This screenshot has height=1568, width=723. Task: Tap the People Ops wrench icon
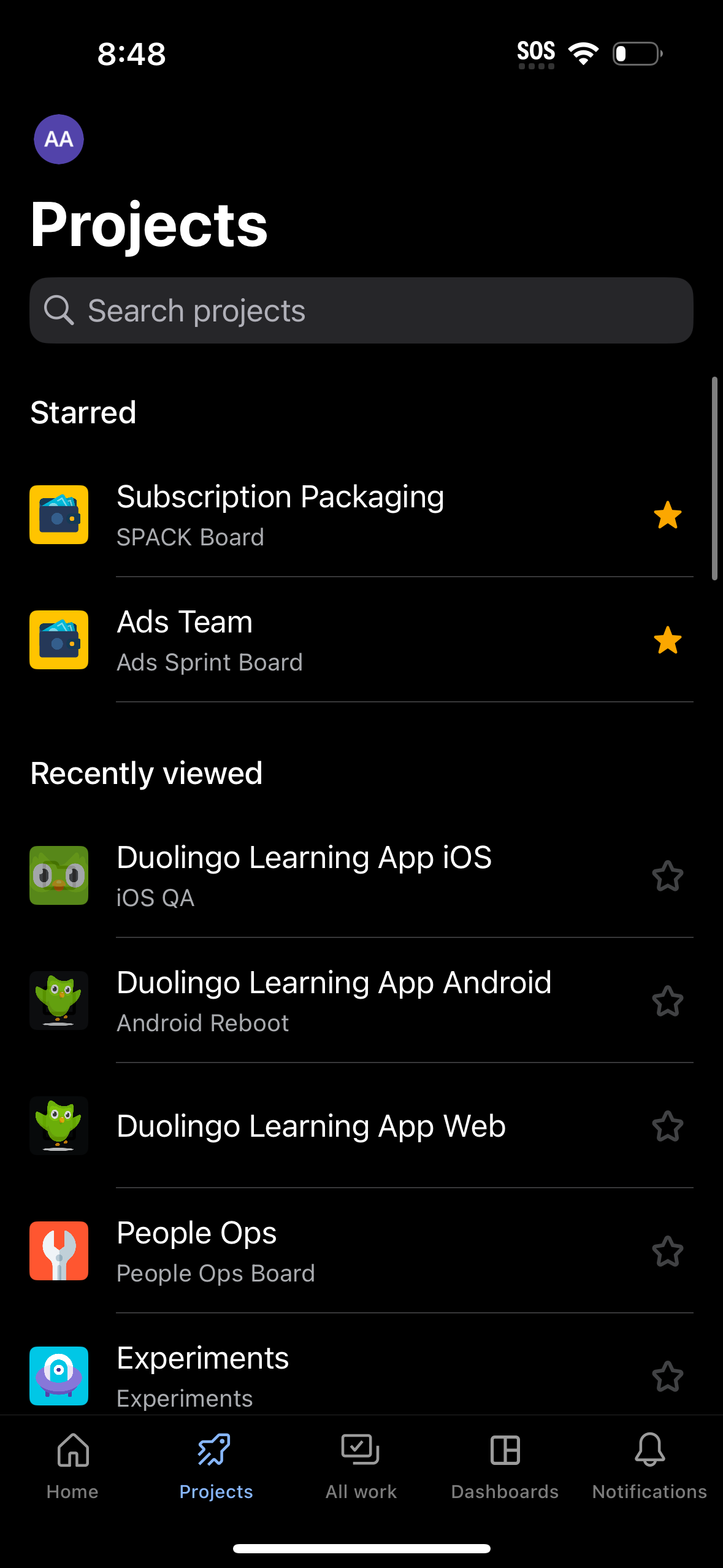tap(58, 1251)
